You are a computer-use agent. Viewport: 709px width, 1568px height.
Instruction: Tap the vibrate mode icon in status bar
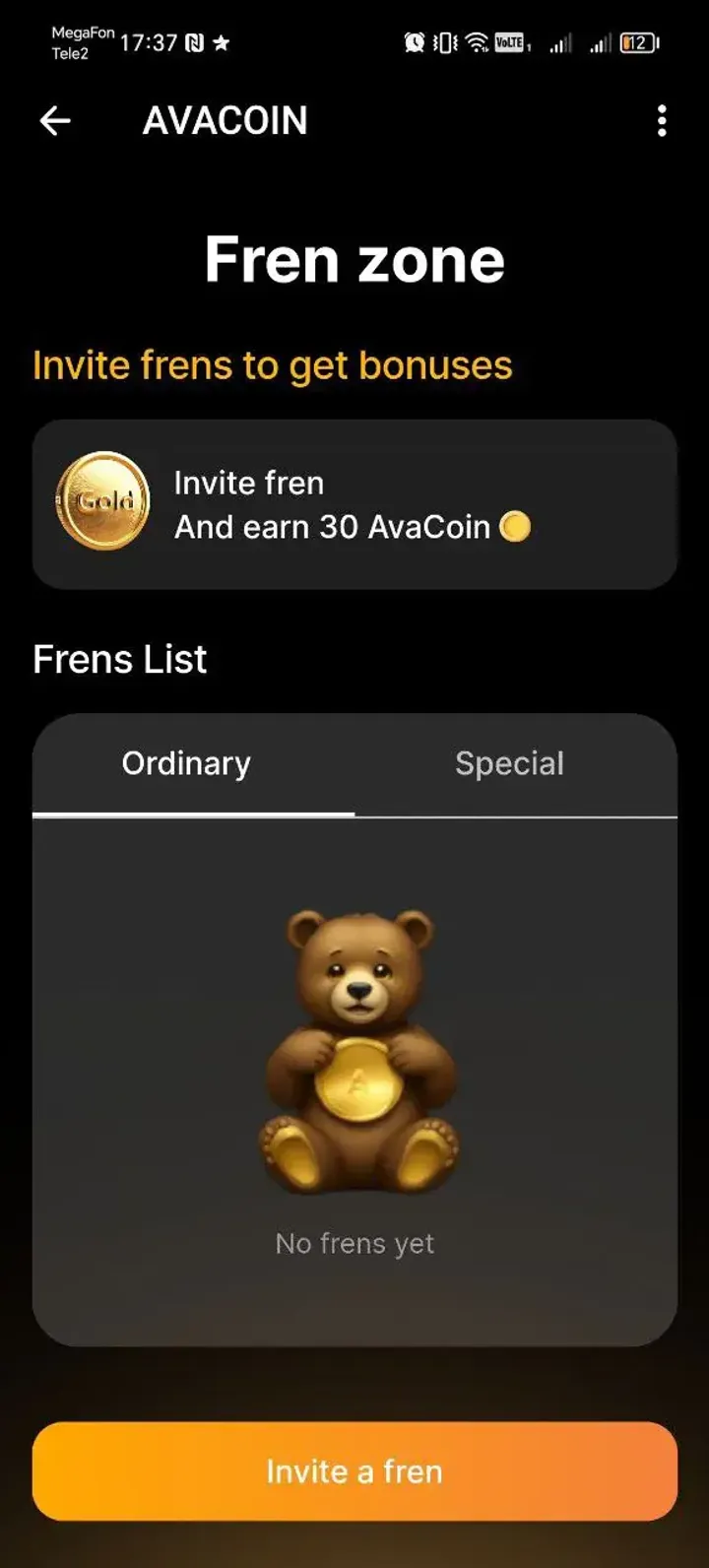click(x=443, y=43)
